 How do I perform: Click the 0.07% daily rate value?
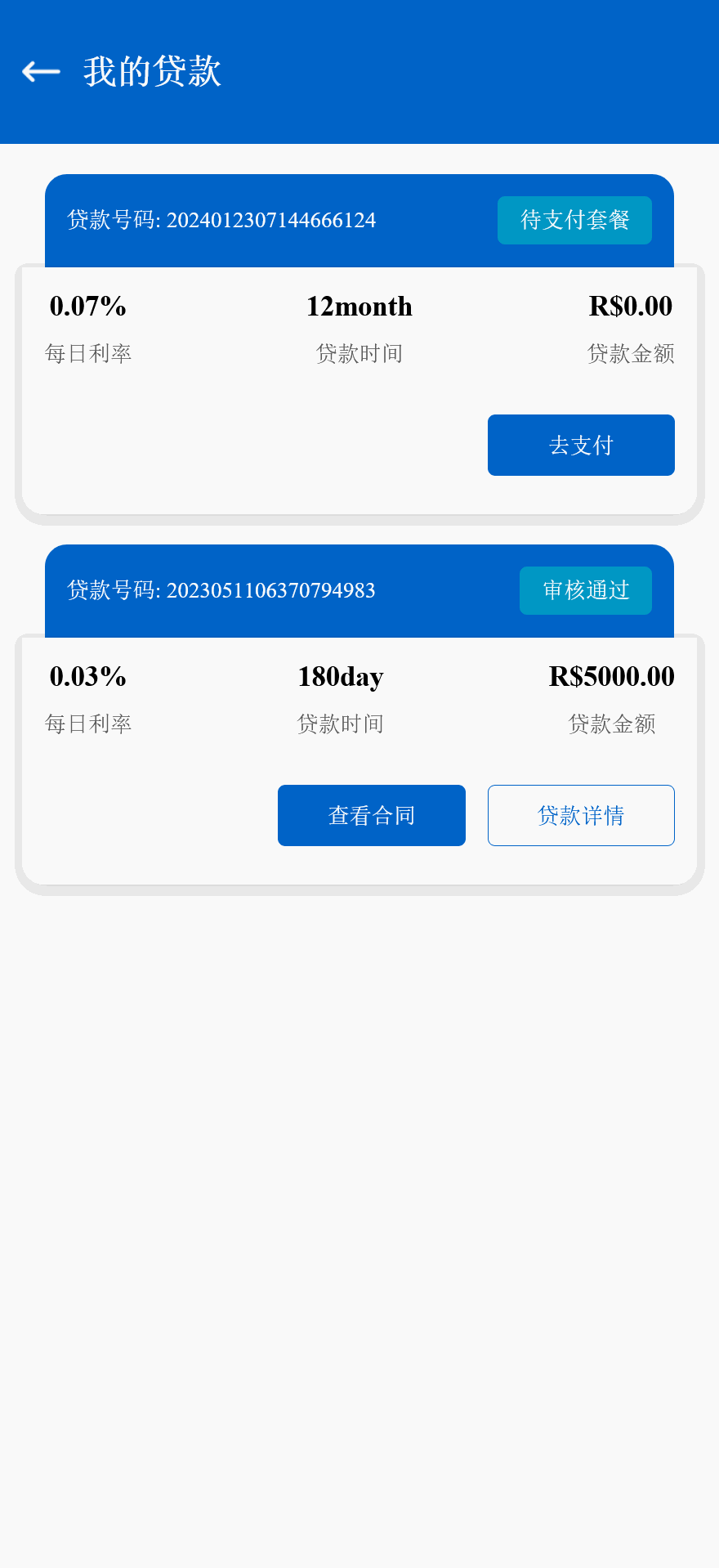(x=88, y=307)
